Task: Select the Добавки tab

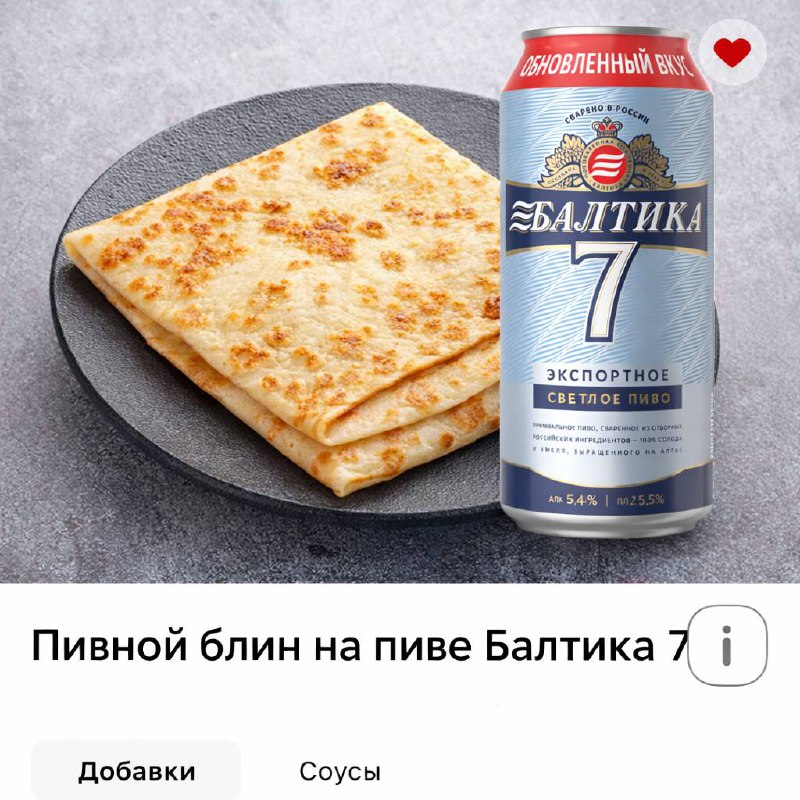Action: 137,772
